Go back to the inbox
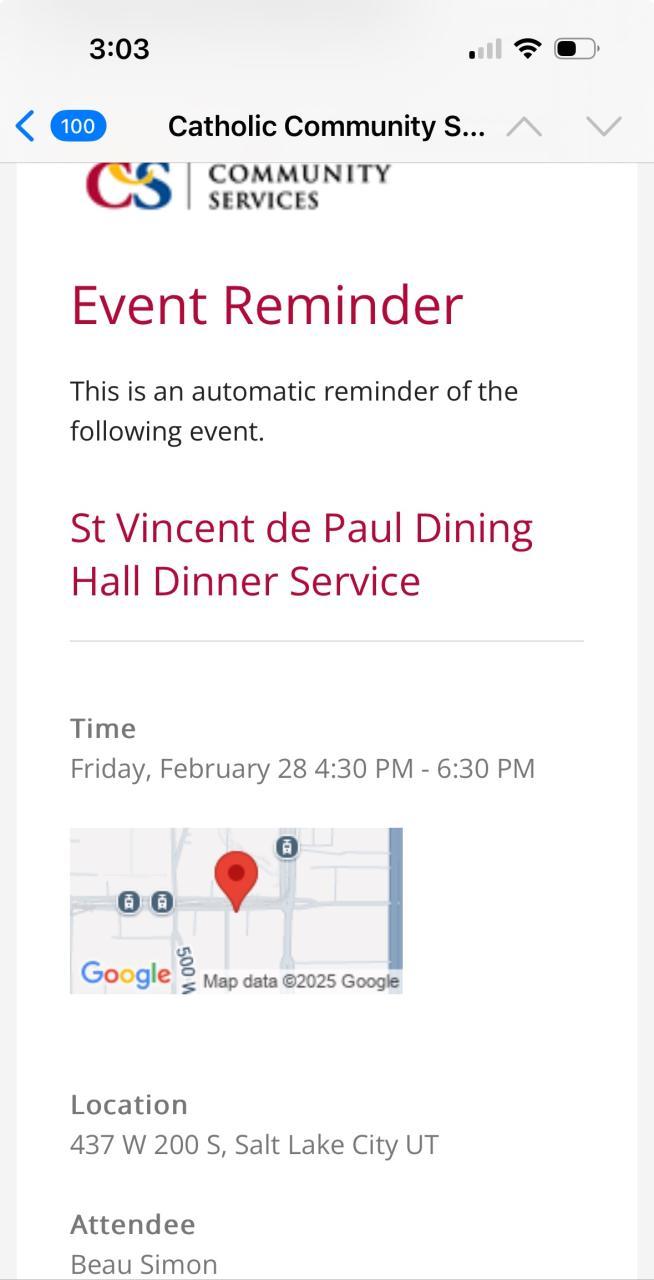 click(60, 126)
